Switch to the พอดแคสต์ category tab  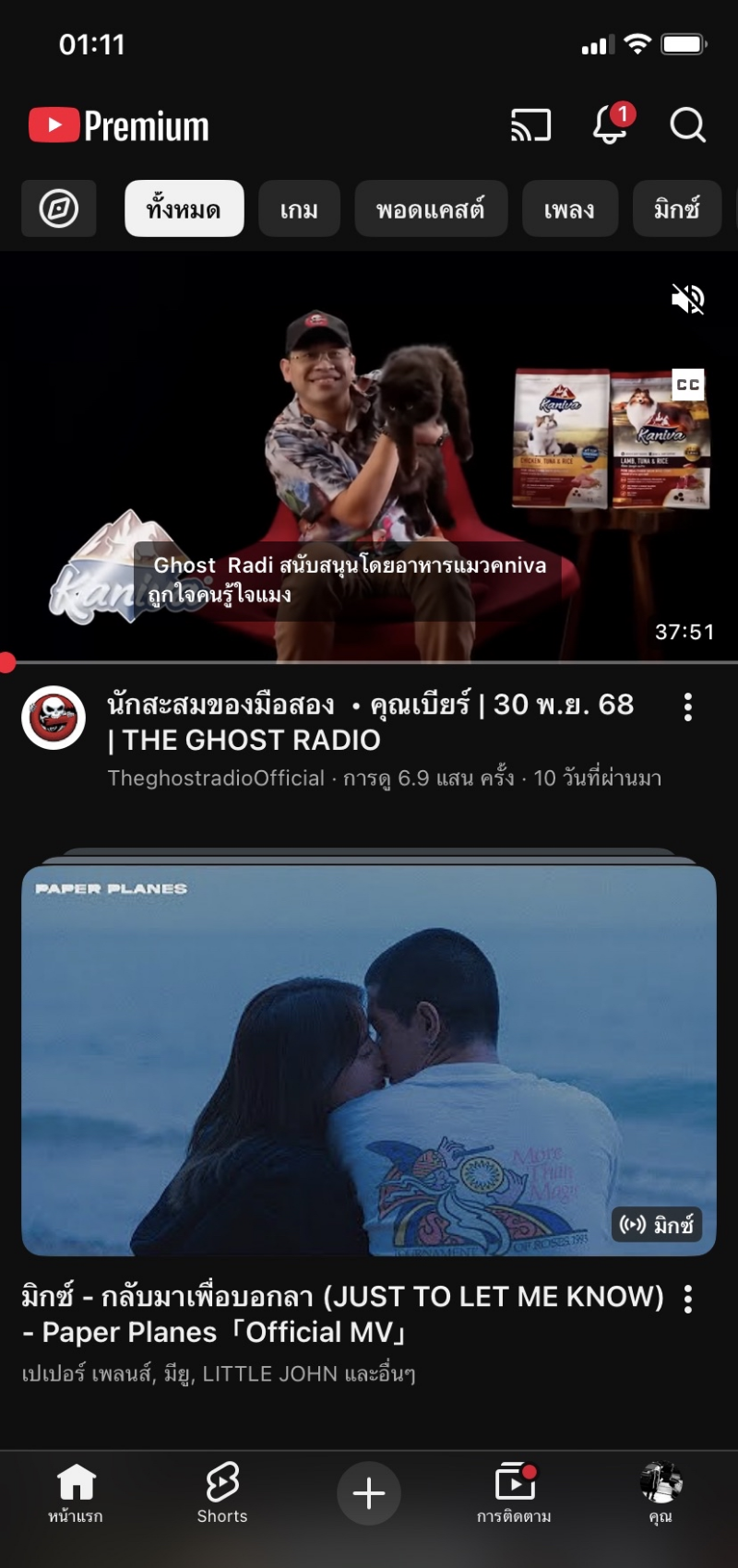(431, 208)
